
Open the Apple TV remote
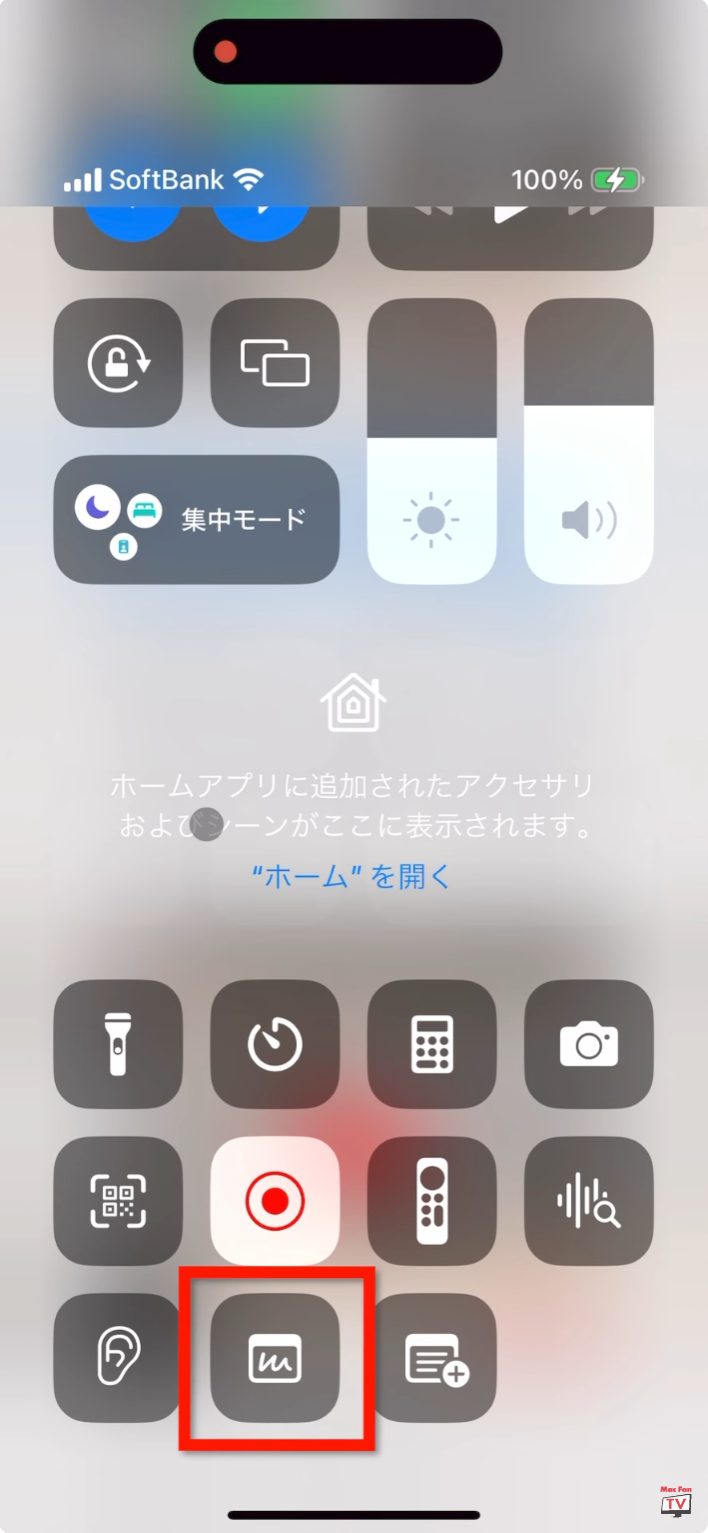(432, 1201)
